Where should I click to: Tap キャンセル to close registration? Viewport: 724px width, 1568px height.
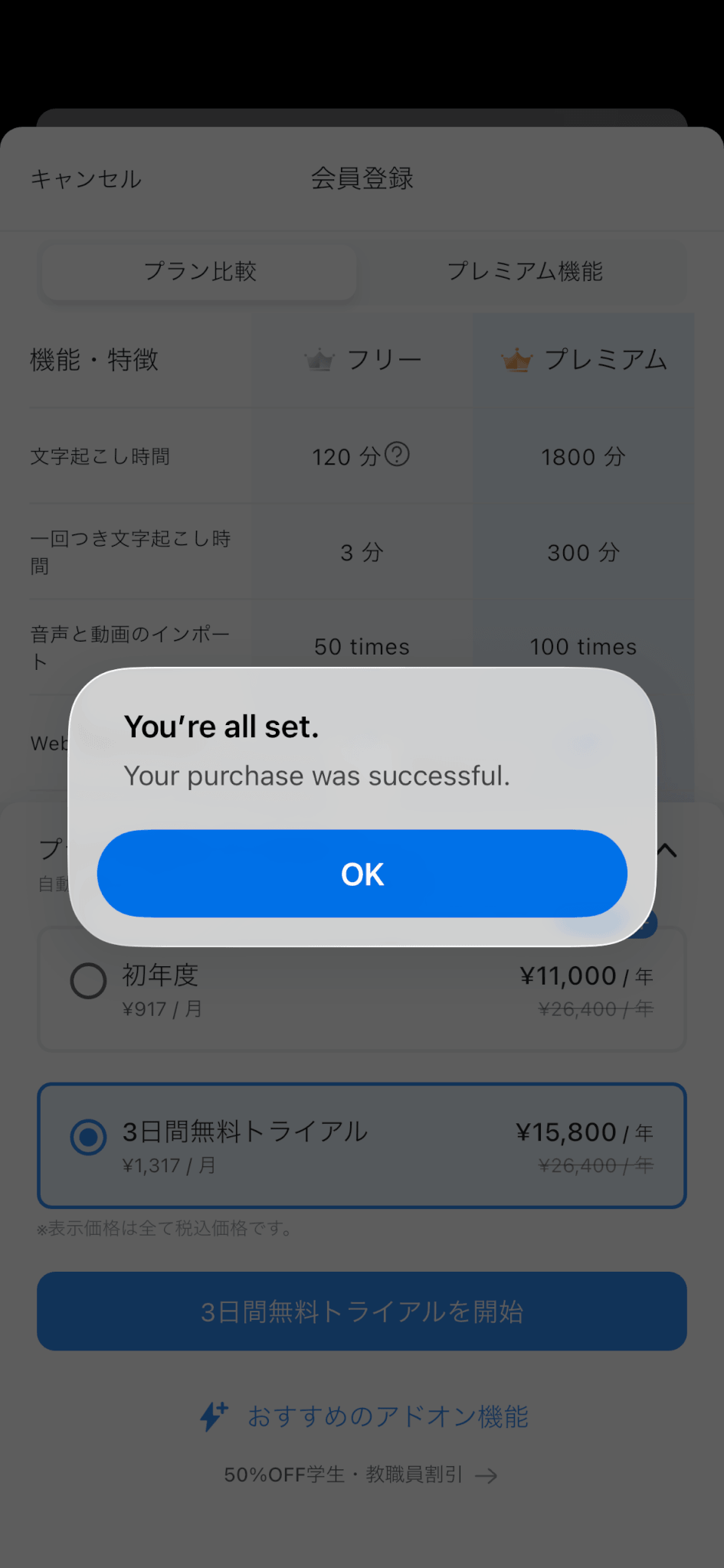[x=86, y=179]
